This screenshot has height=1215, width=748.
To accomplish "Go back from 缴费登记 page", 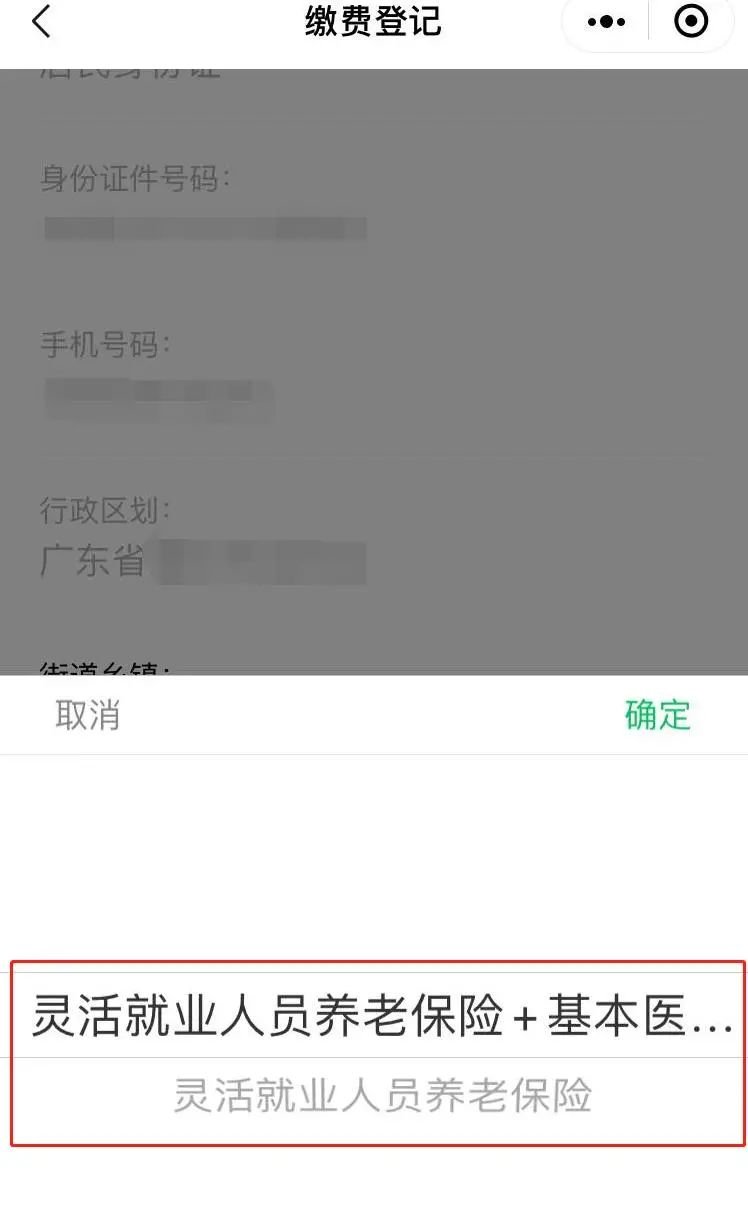I will 42,22.
